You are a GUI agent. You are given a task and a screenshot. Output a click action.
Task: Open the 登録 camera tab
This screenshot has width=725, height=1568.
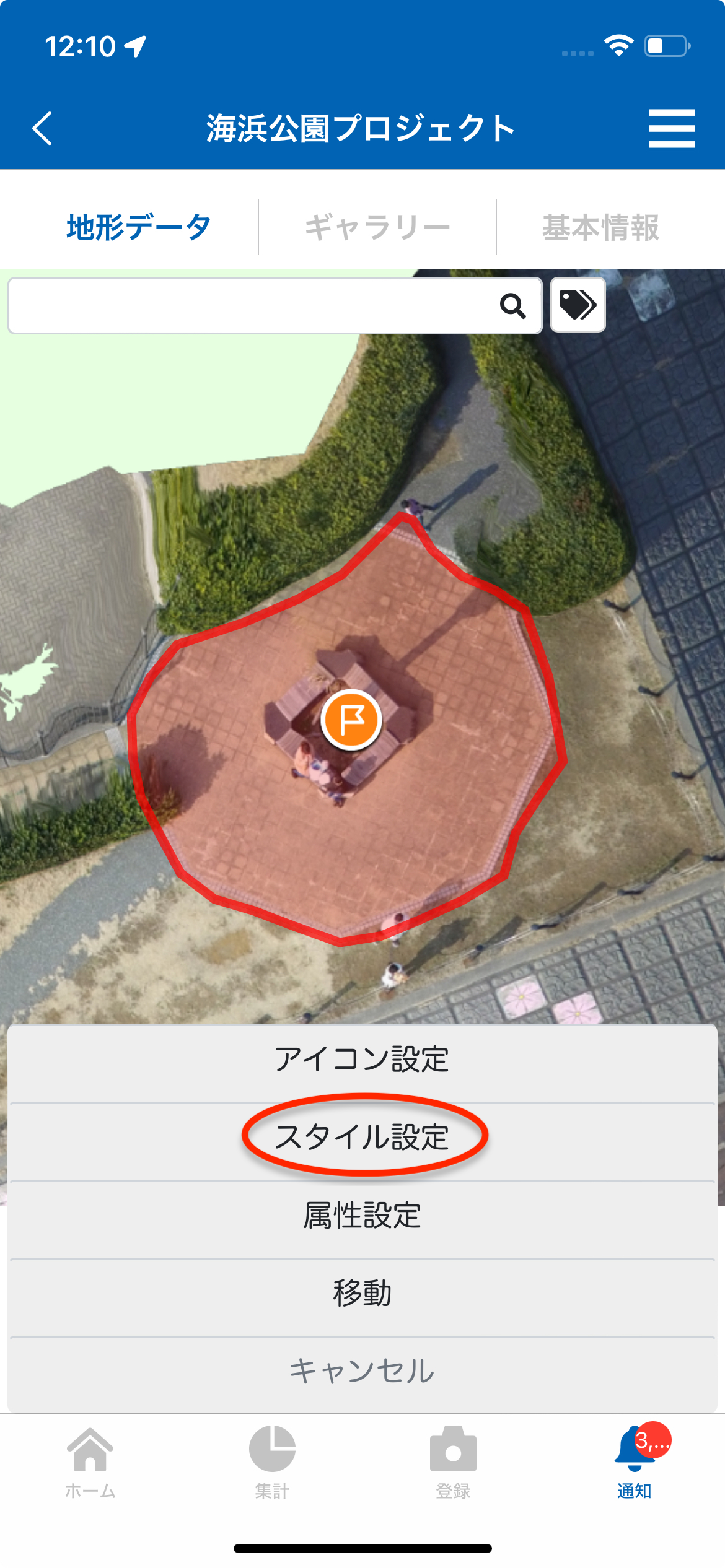point(453,1461)
